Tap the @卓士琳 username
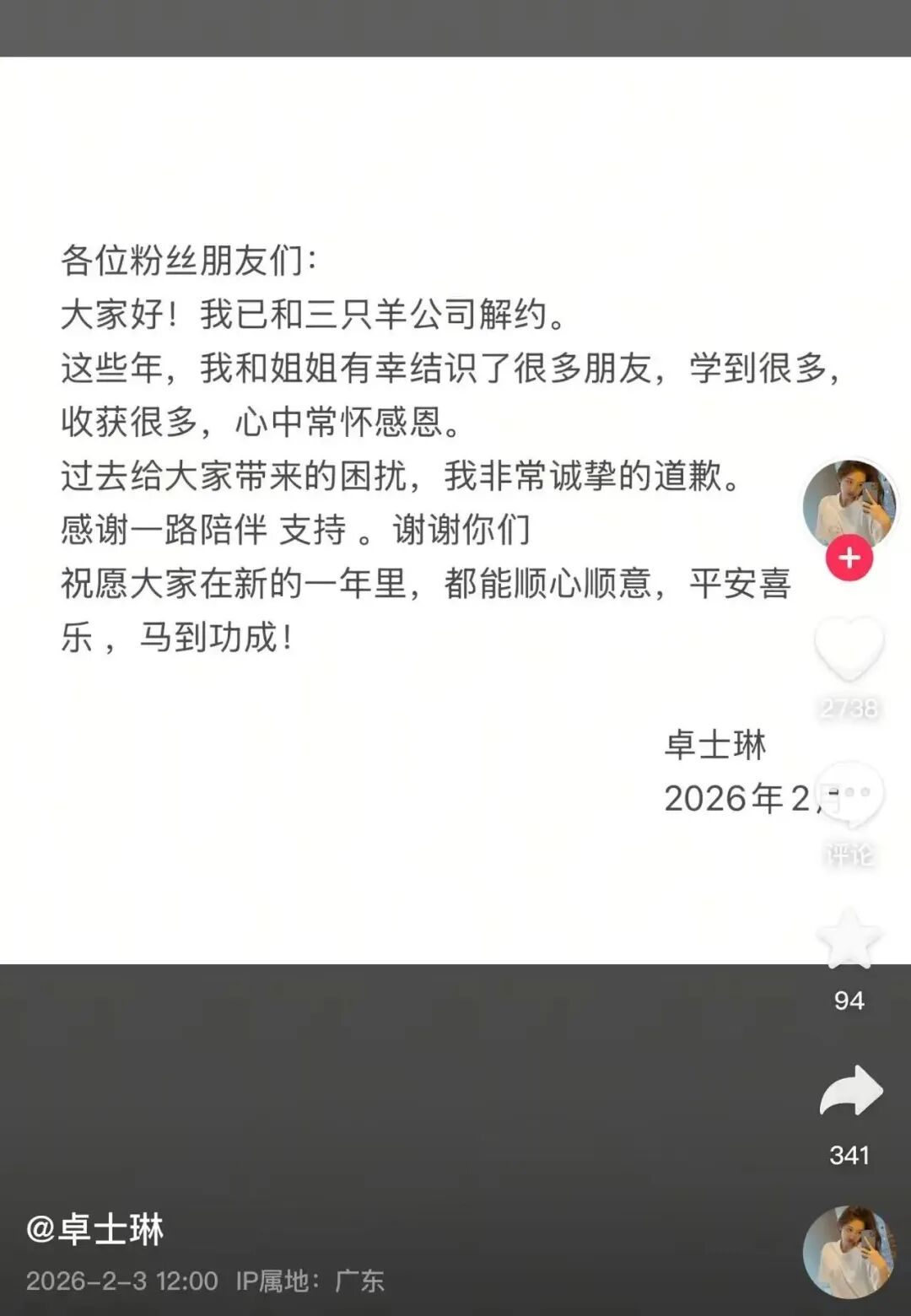The height and width of the screenshot is (1316, 911). [x=95, y=1230]
